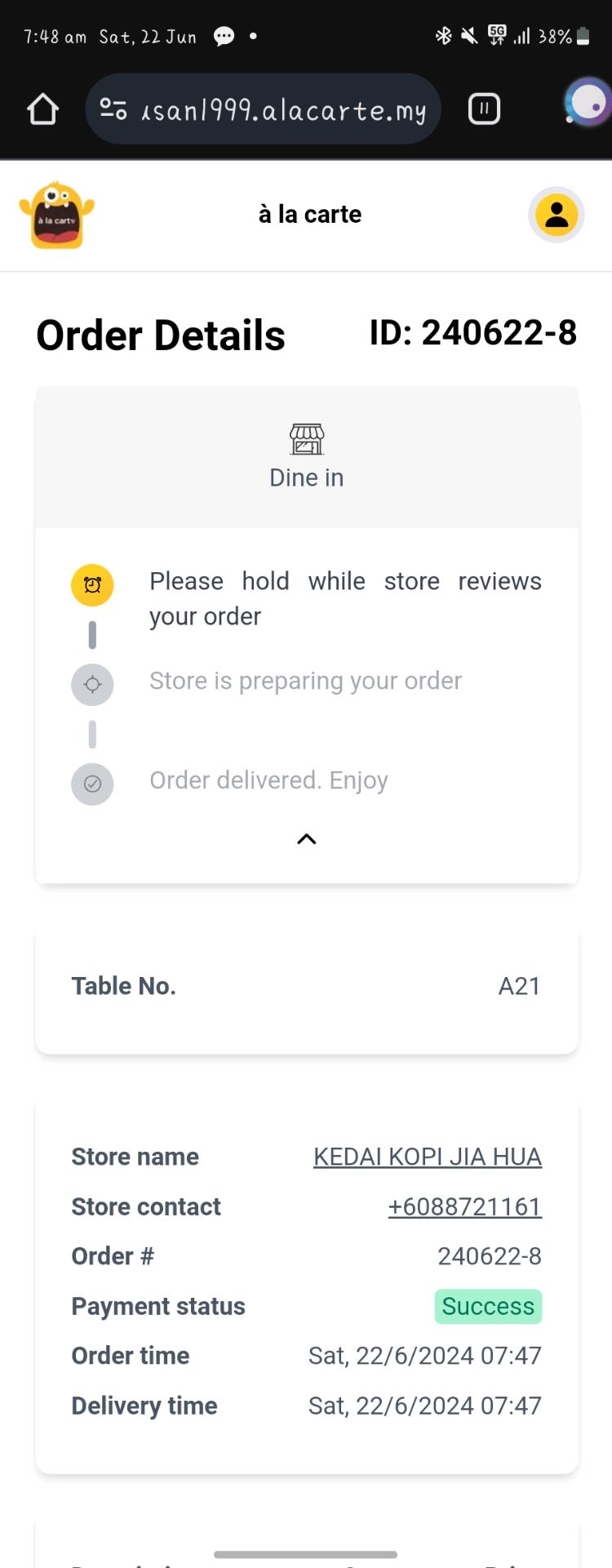Image resolution: width=612 pixels, height=1568 pixels.
Task: Open the user profile icon
Action: [557, 215]
